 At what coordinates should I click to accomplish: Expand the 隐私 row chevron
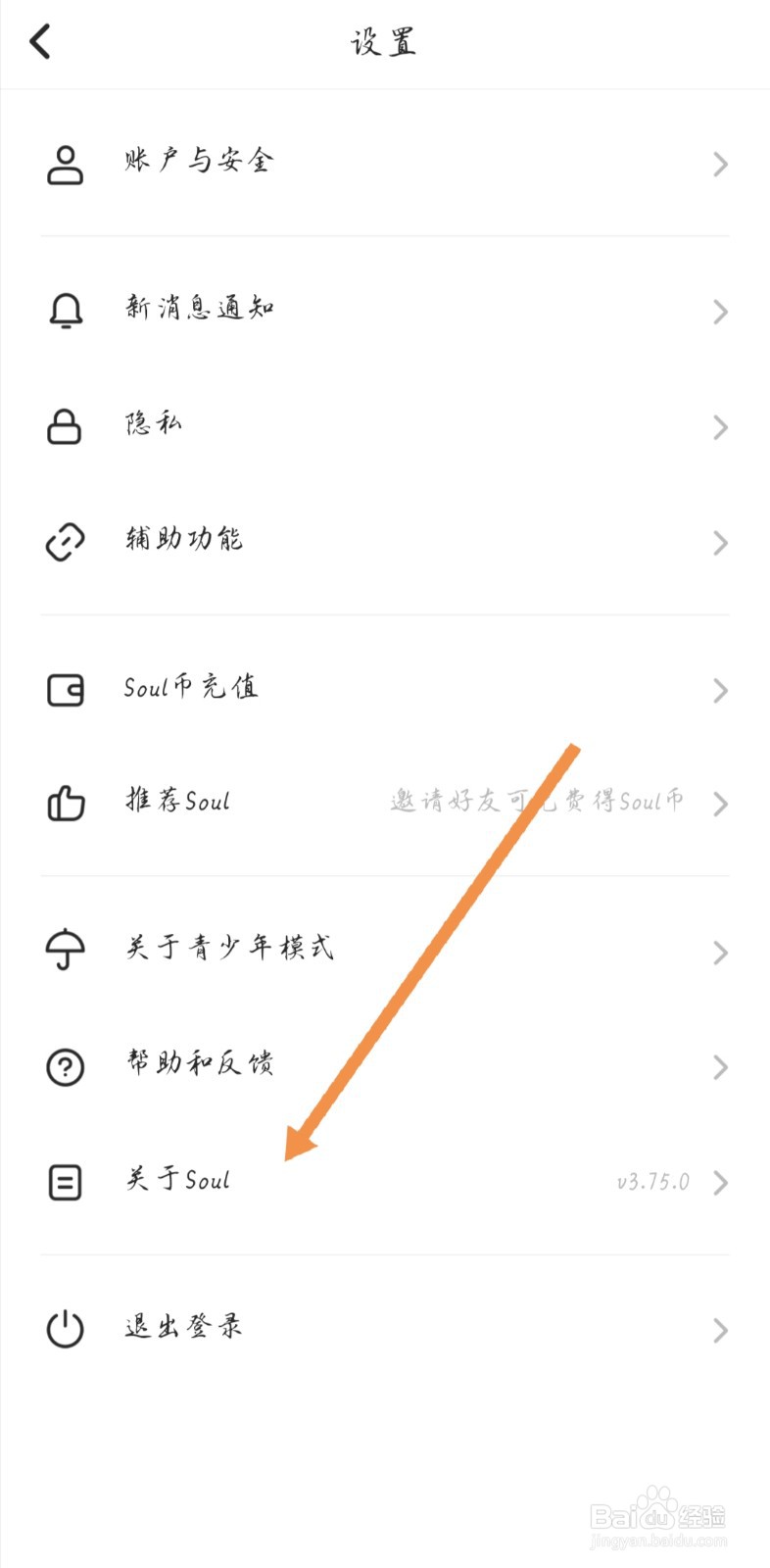[720, 427]
